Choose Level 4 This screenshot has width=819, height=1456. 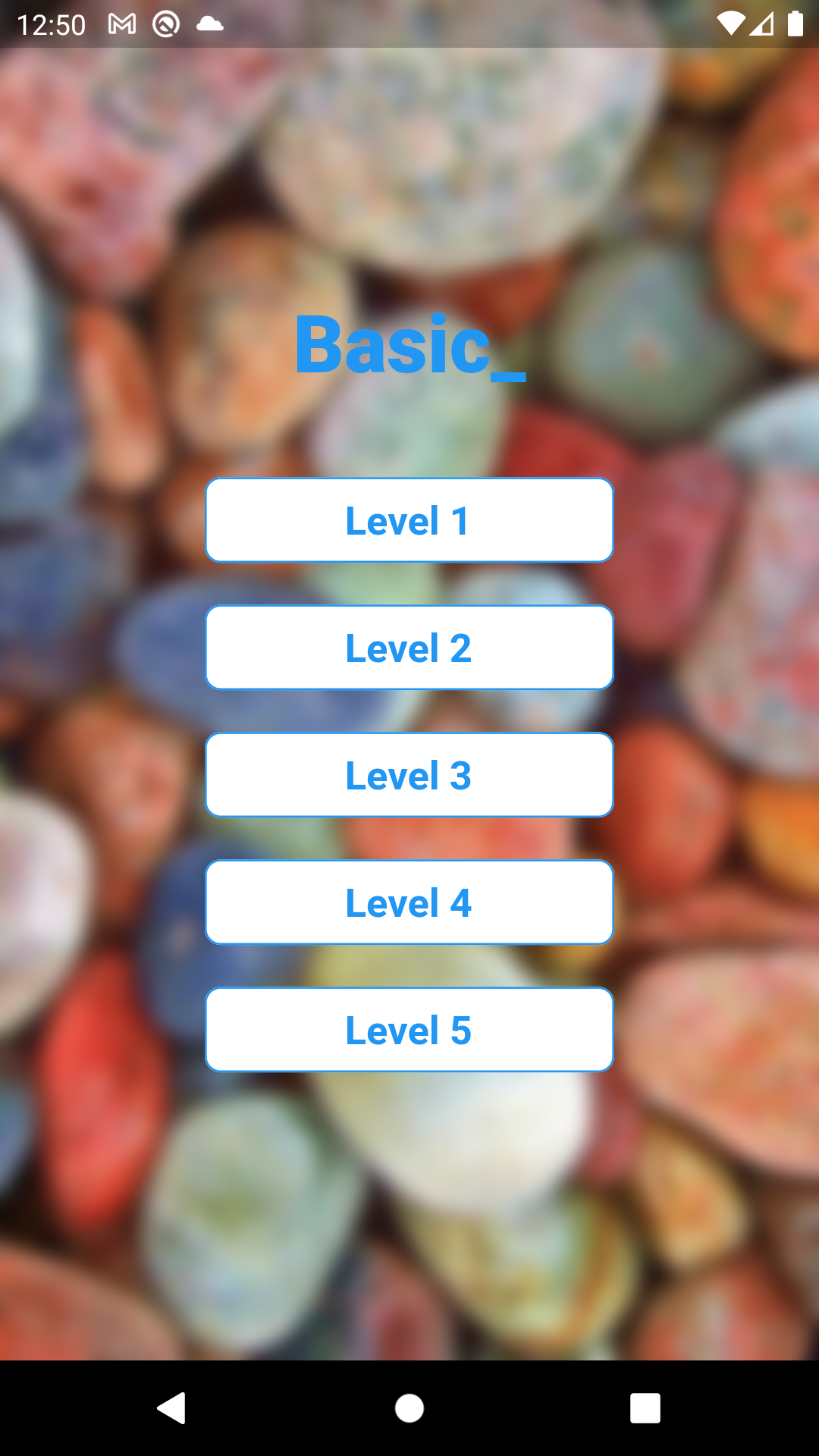coord(409,902)
